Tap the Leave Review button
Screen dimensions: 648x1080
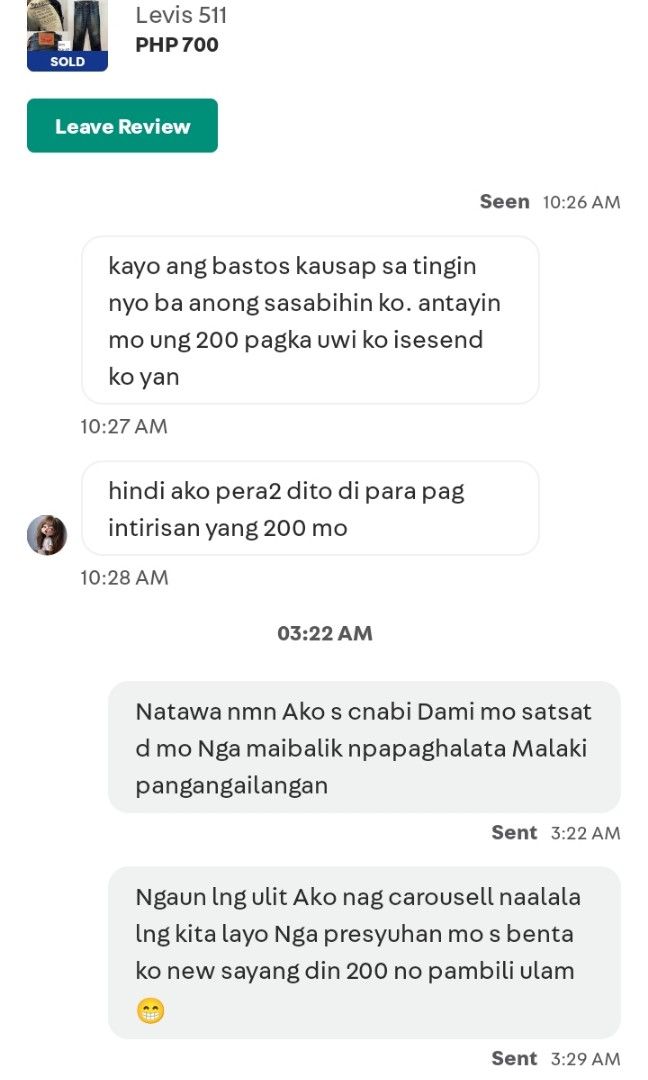pyautogui.click(x=123, y=126)
